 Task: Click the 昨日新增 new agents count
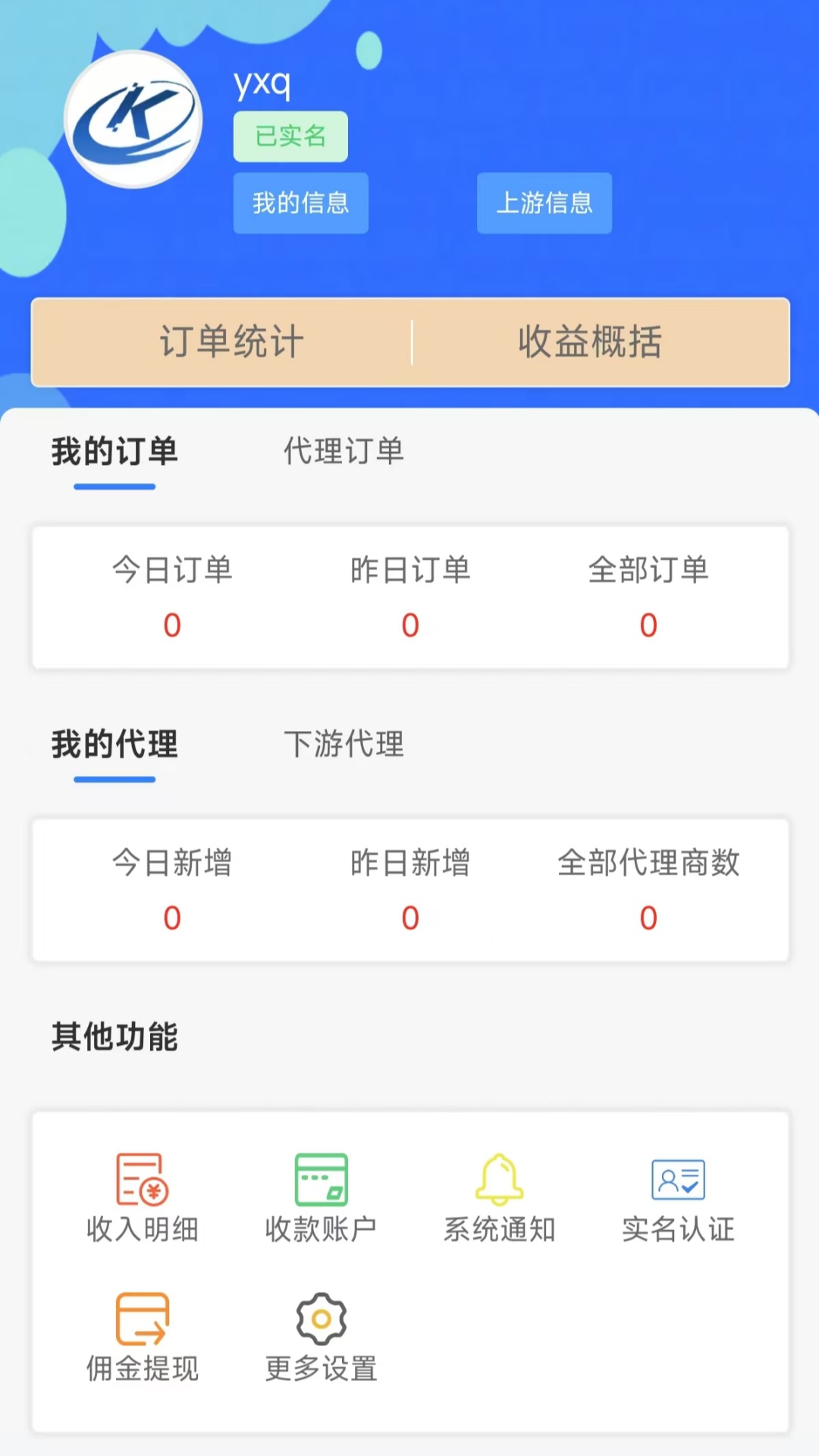[x=410, y=918]
